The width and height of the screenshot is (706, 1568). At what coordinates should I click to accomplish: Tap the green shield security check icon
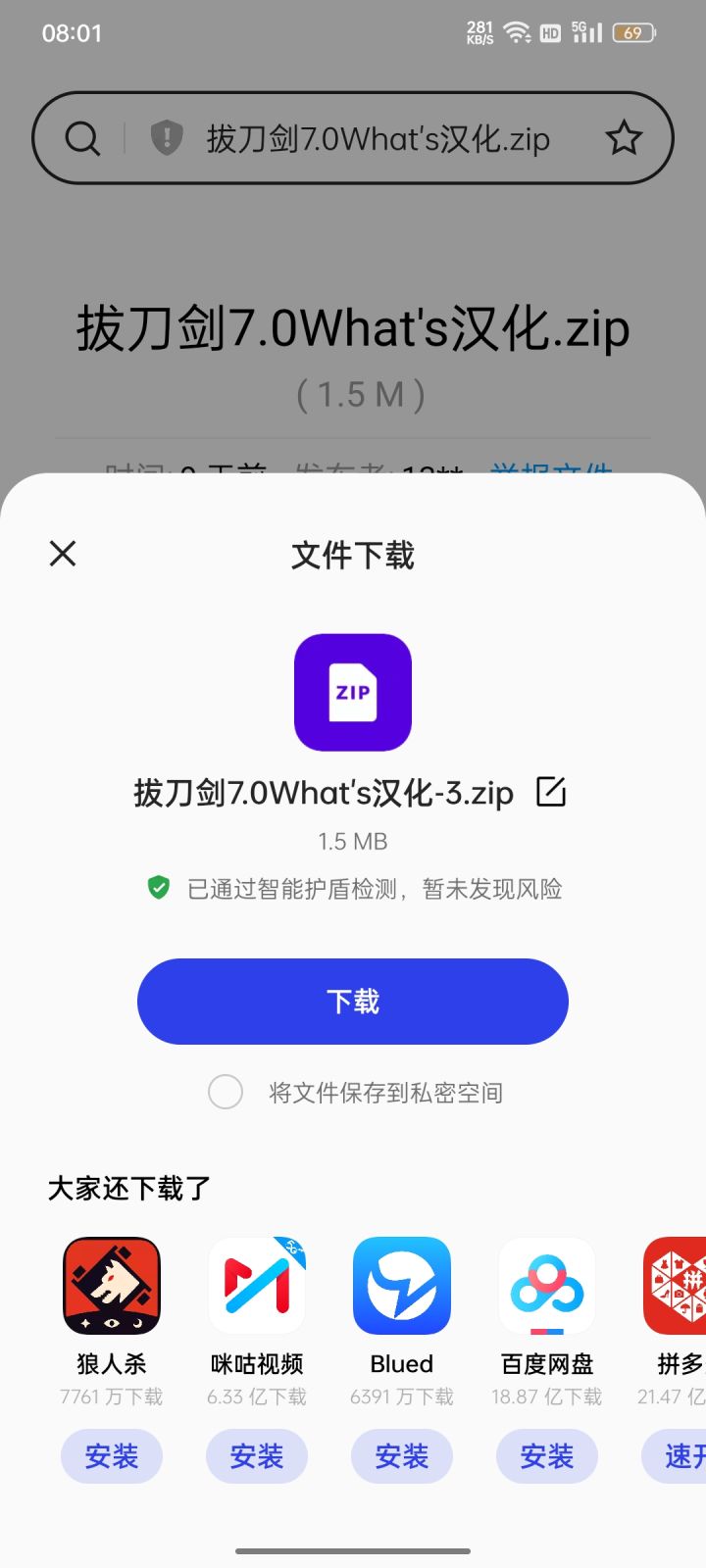pos(159,887)
